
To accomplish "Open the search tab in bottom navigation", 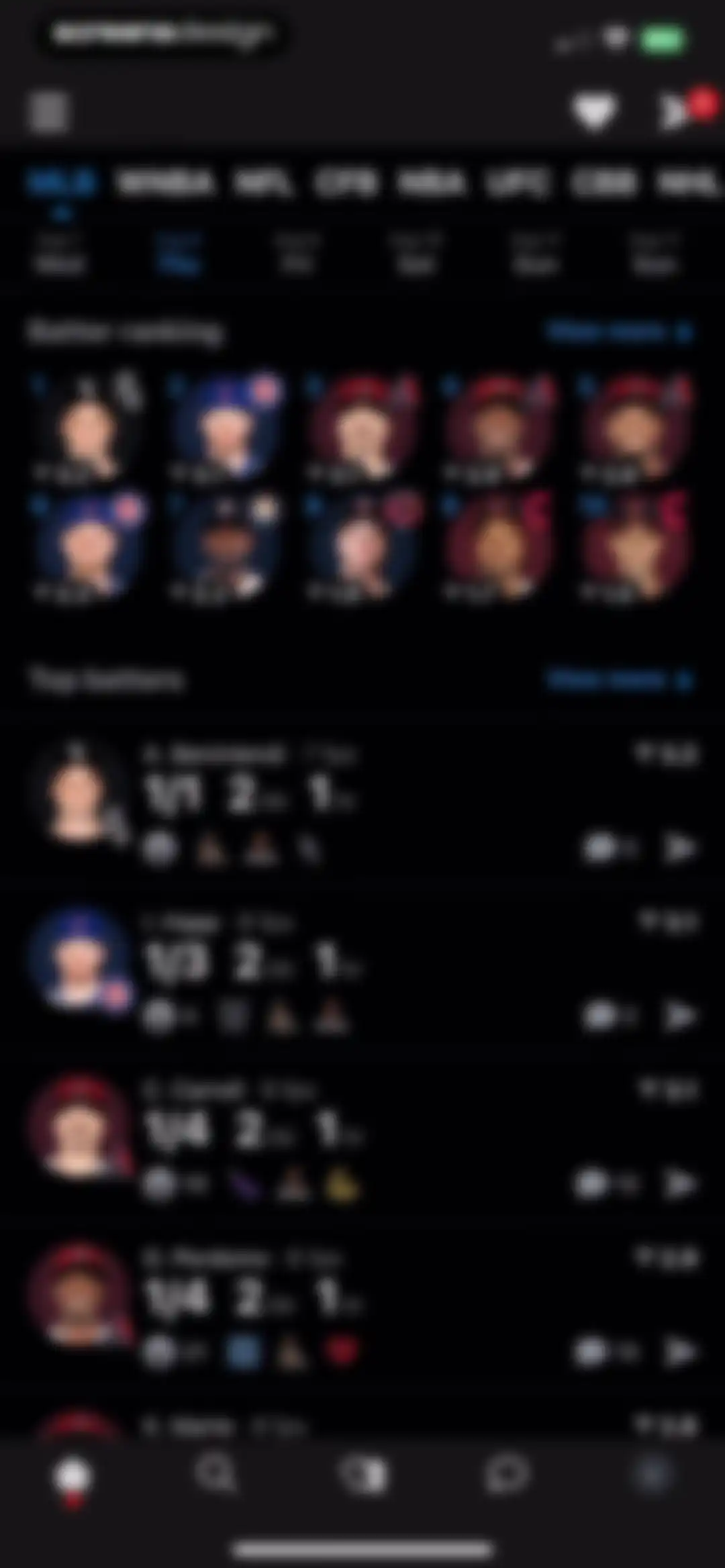I will (x=216, y=1475).
